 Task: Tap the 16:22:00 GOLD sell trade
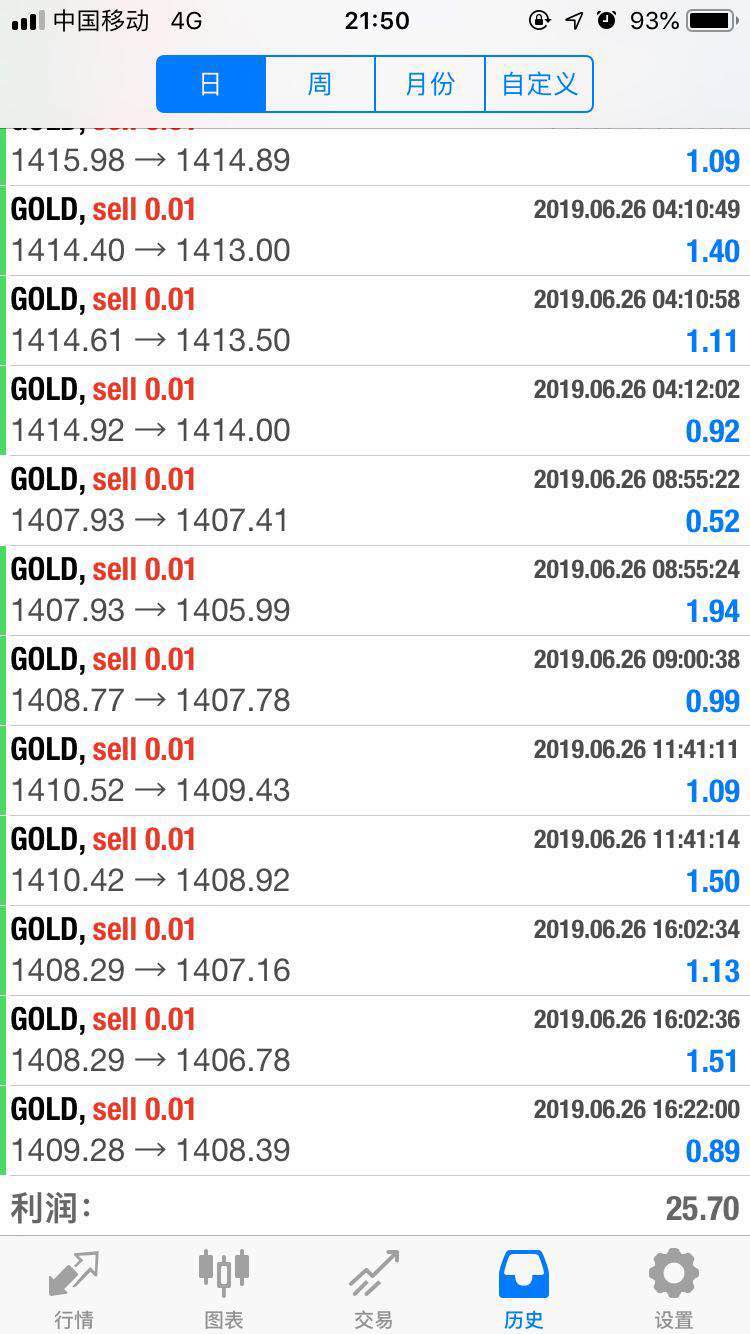coord(375,1131)
